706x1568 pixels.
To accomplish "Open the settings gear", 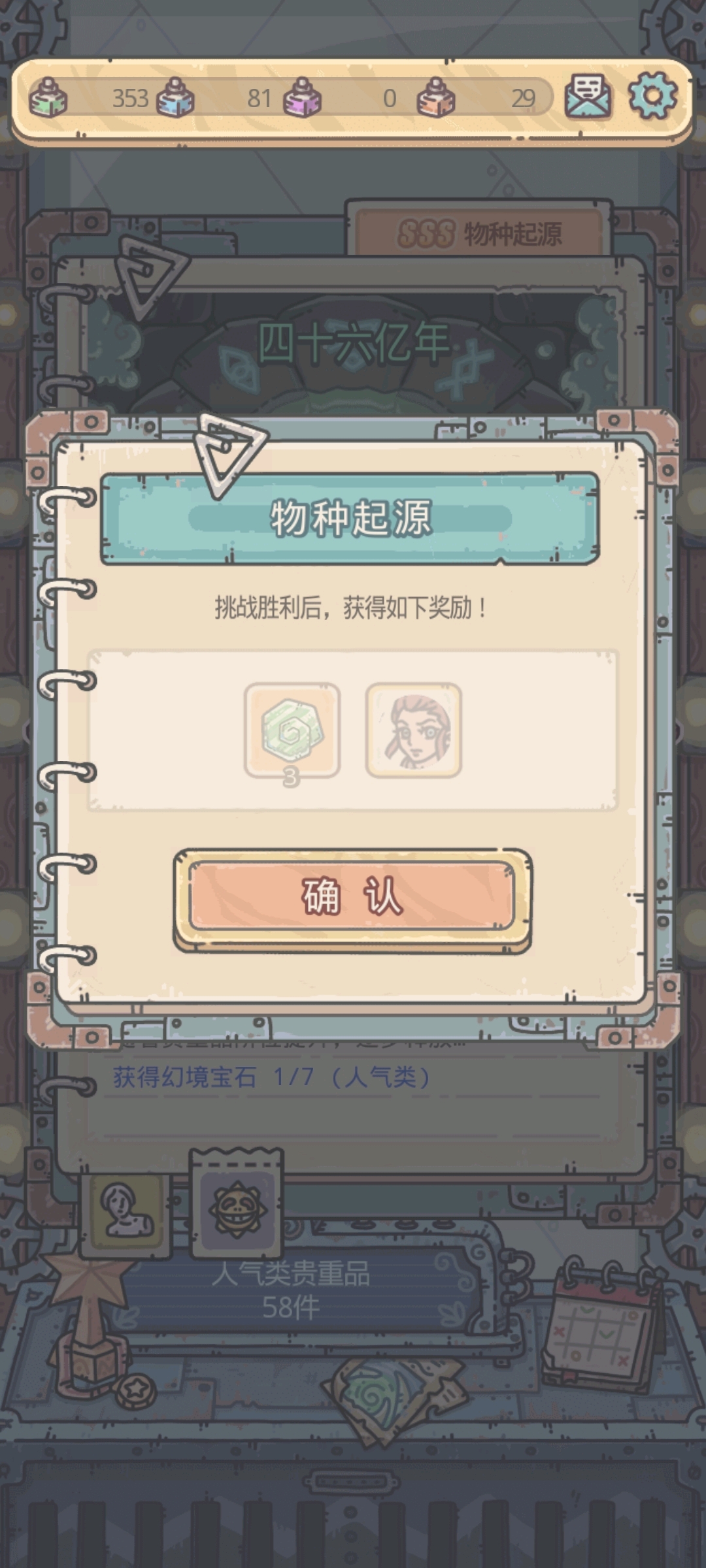I will [x=652, y=96].
